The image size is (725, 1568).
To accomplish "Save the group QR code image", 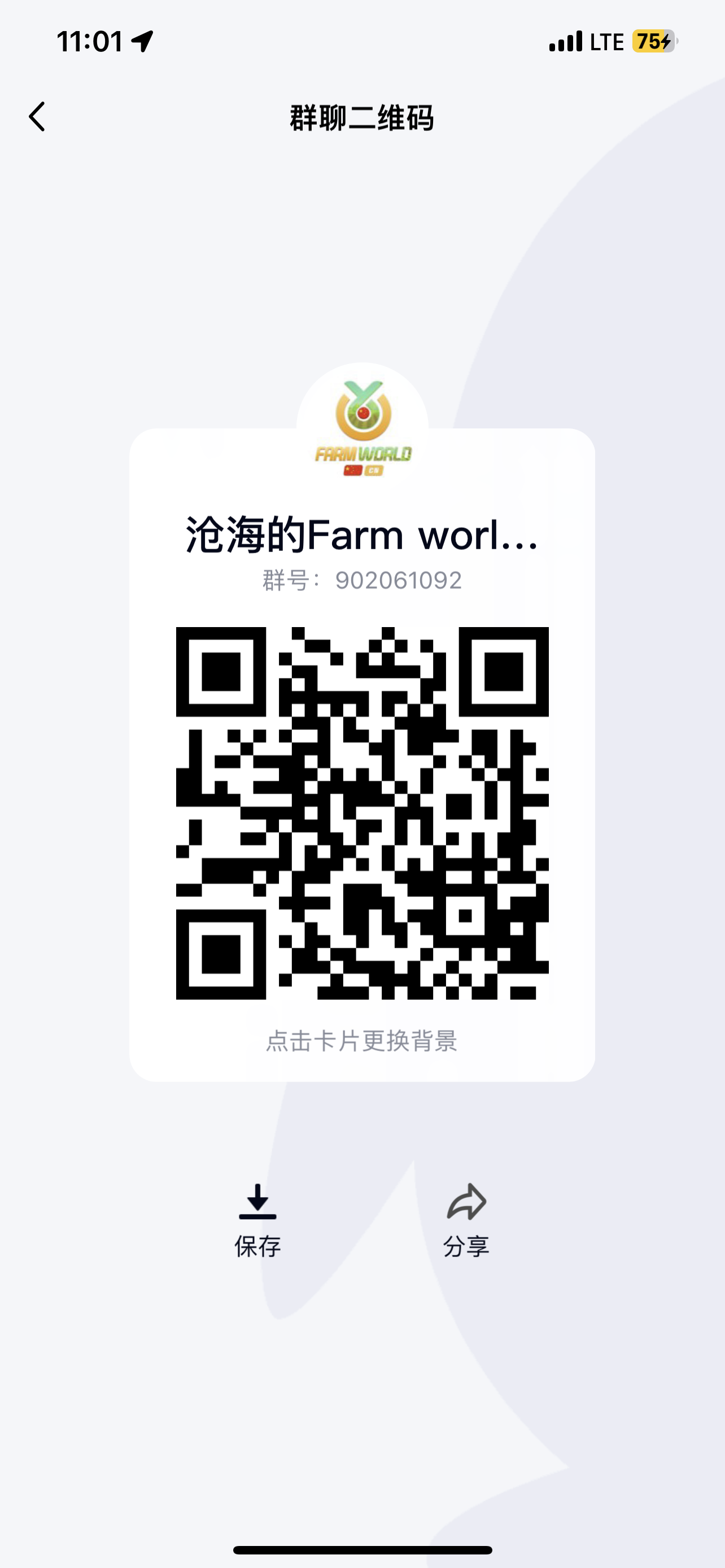I will click(257, 1220).
